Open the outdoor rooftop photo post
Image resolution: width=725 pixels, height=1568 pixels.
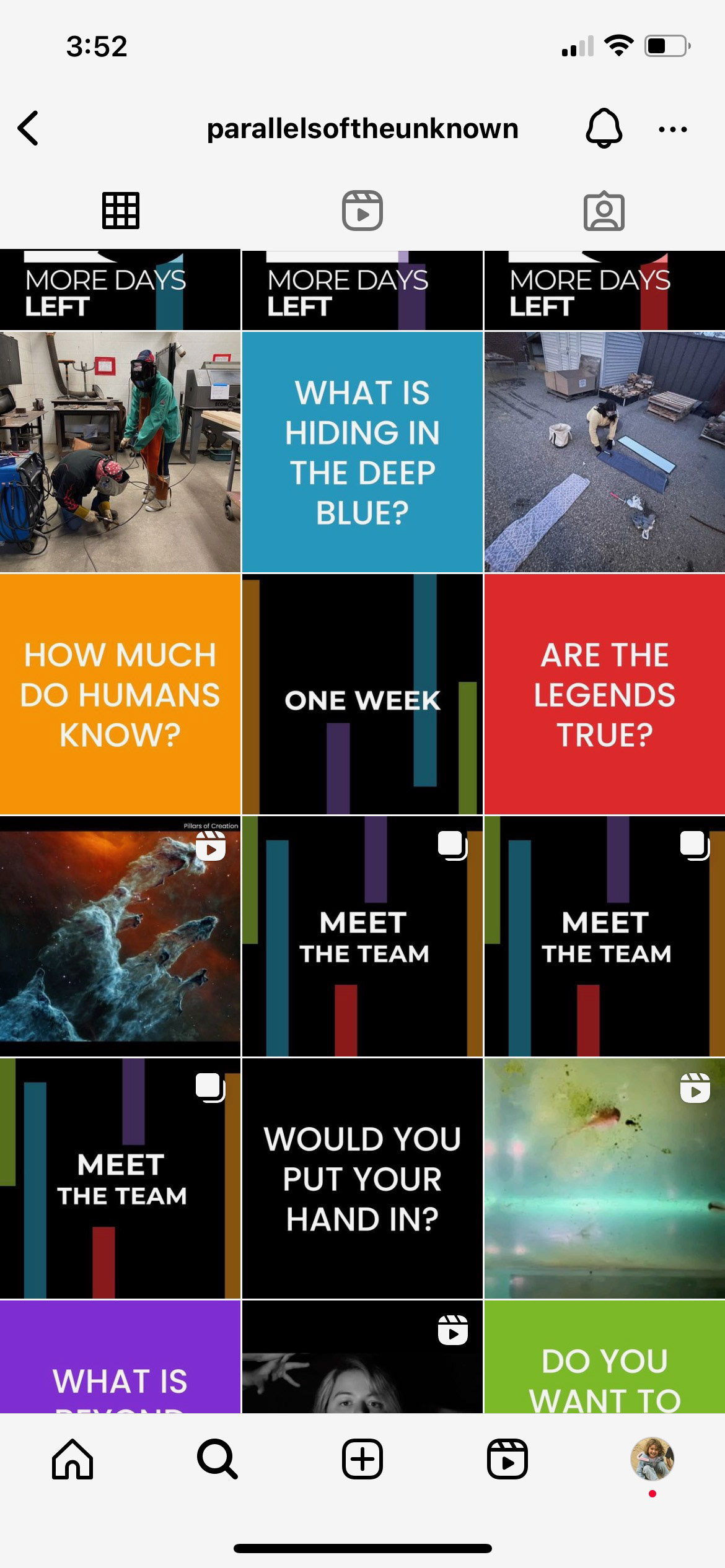click(x=604, y=452)
